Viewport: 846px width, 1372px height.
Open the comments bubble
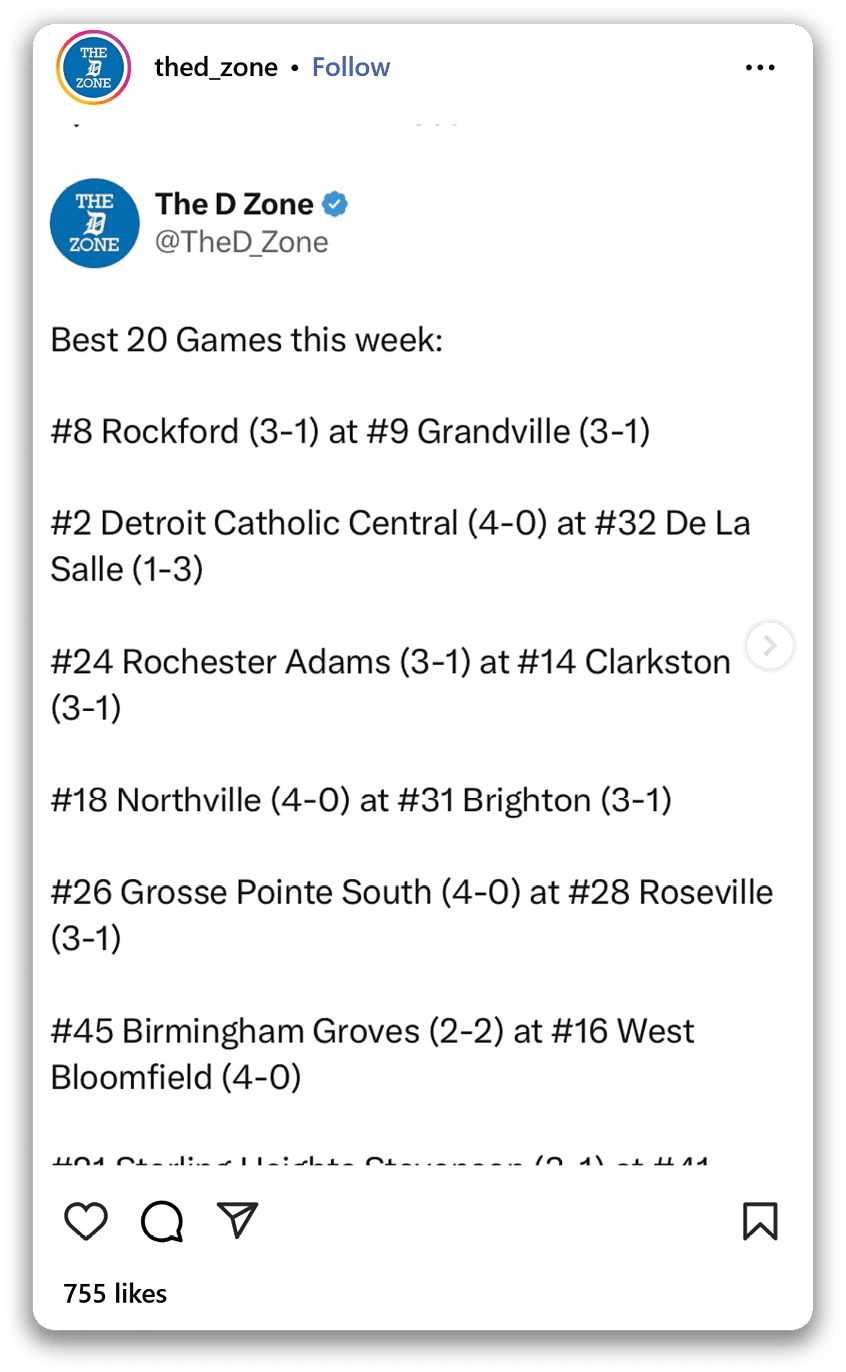point(162,1221)
